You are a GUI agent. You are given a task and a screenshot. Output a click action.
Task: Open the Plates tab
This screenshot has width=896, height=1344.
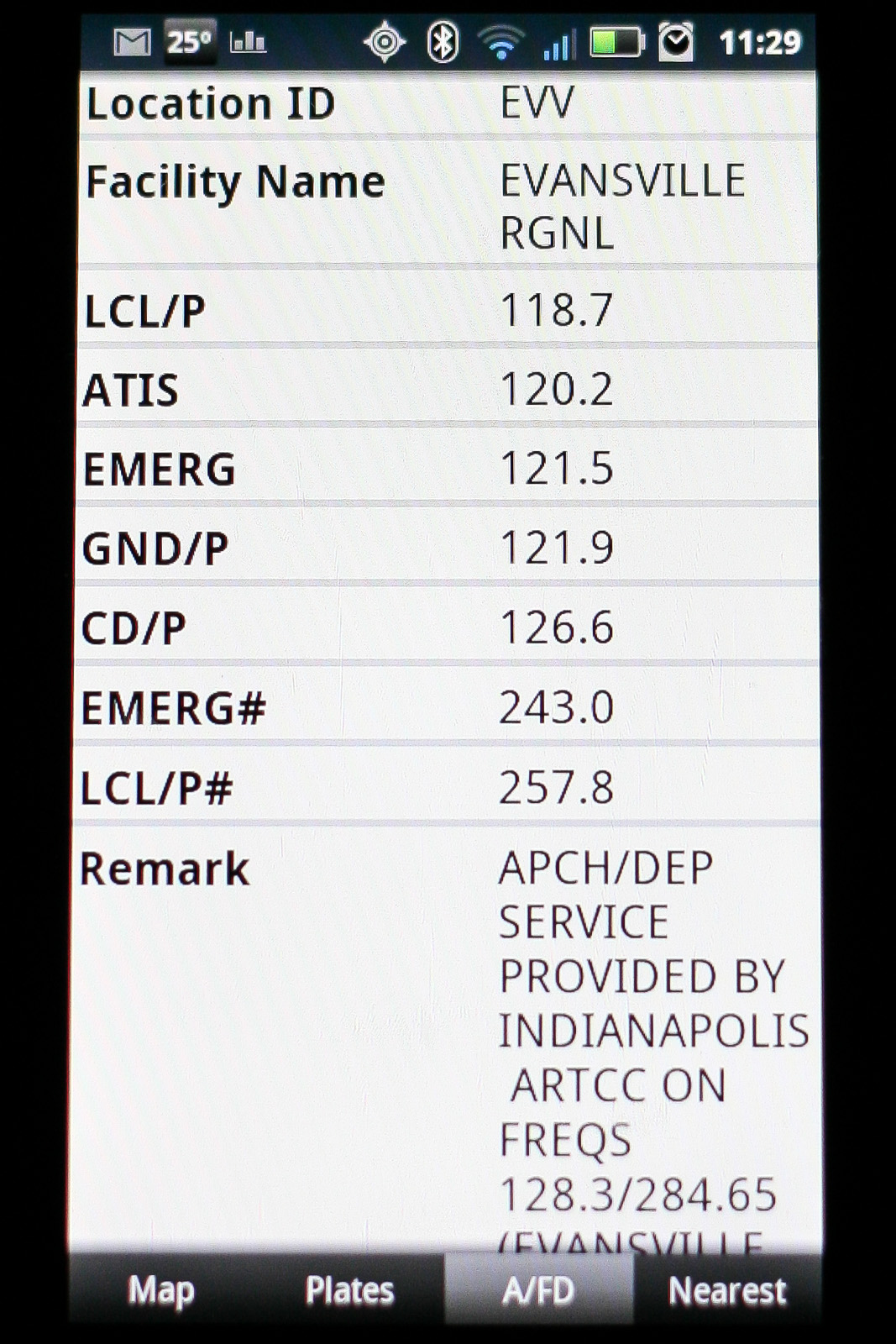[349, 1291]
